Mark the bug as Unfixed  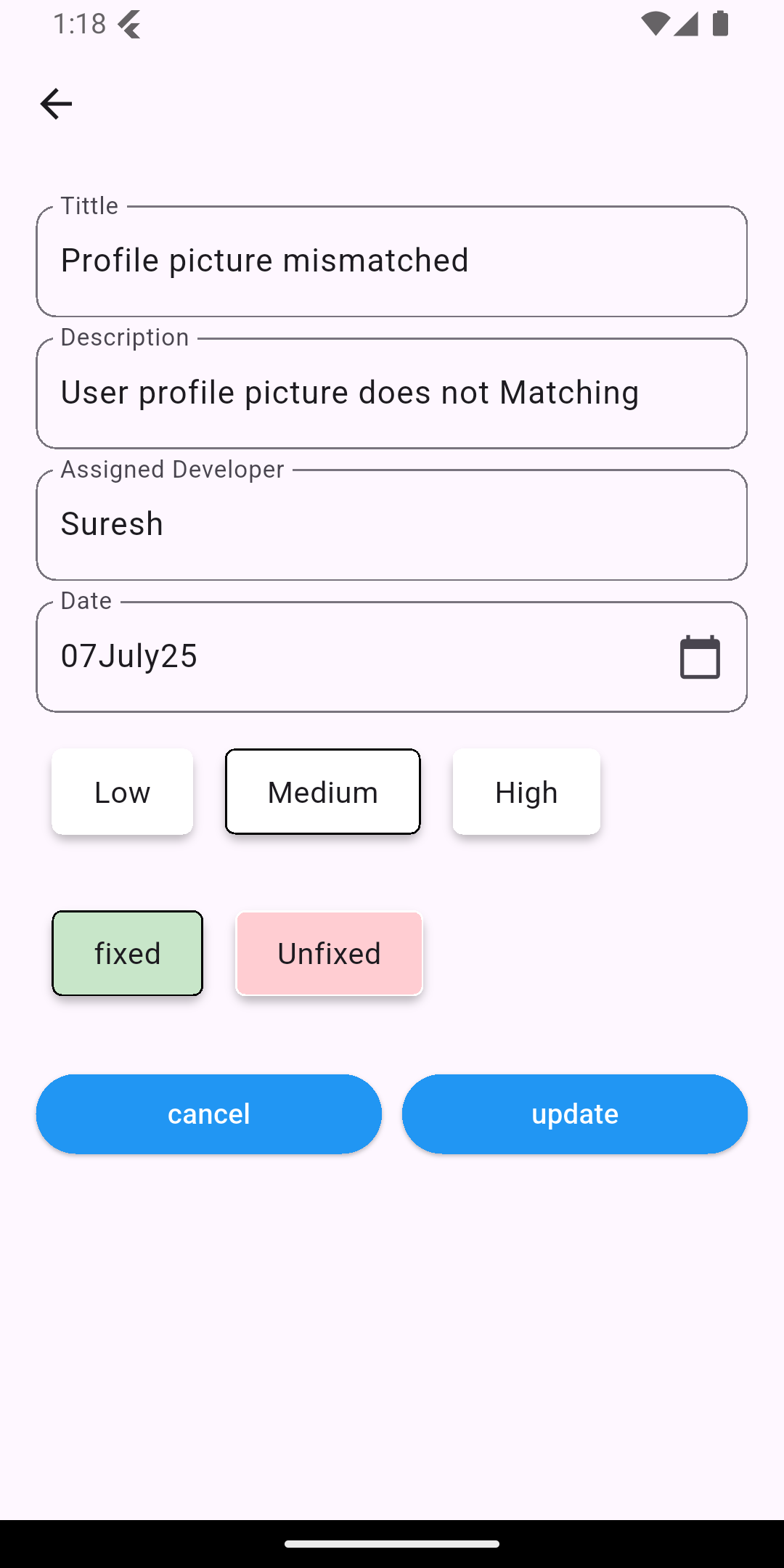[x=328, y=952]
